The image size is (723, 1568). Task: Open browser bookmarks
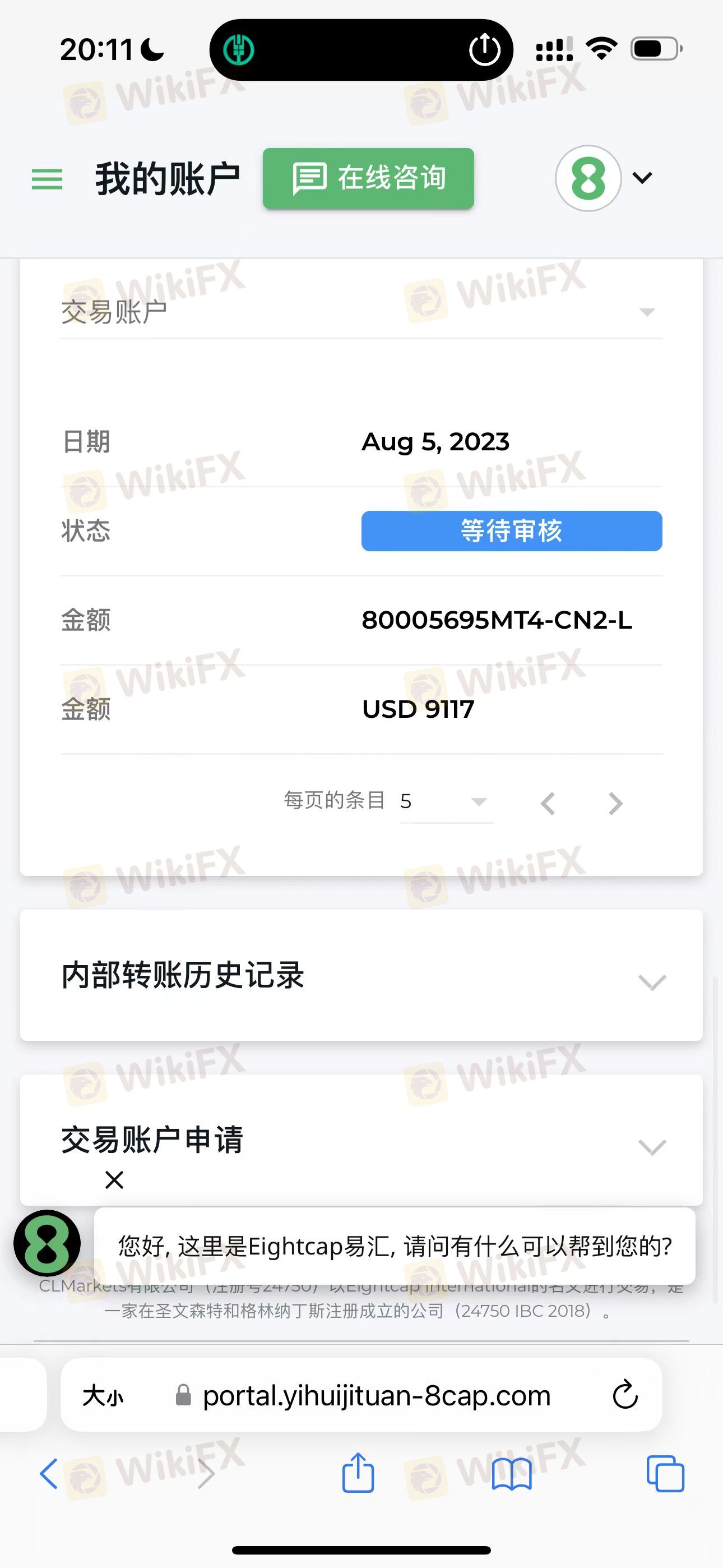[x=512, y=1474]
